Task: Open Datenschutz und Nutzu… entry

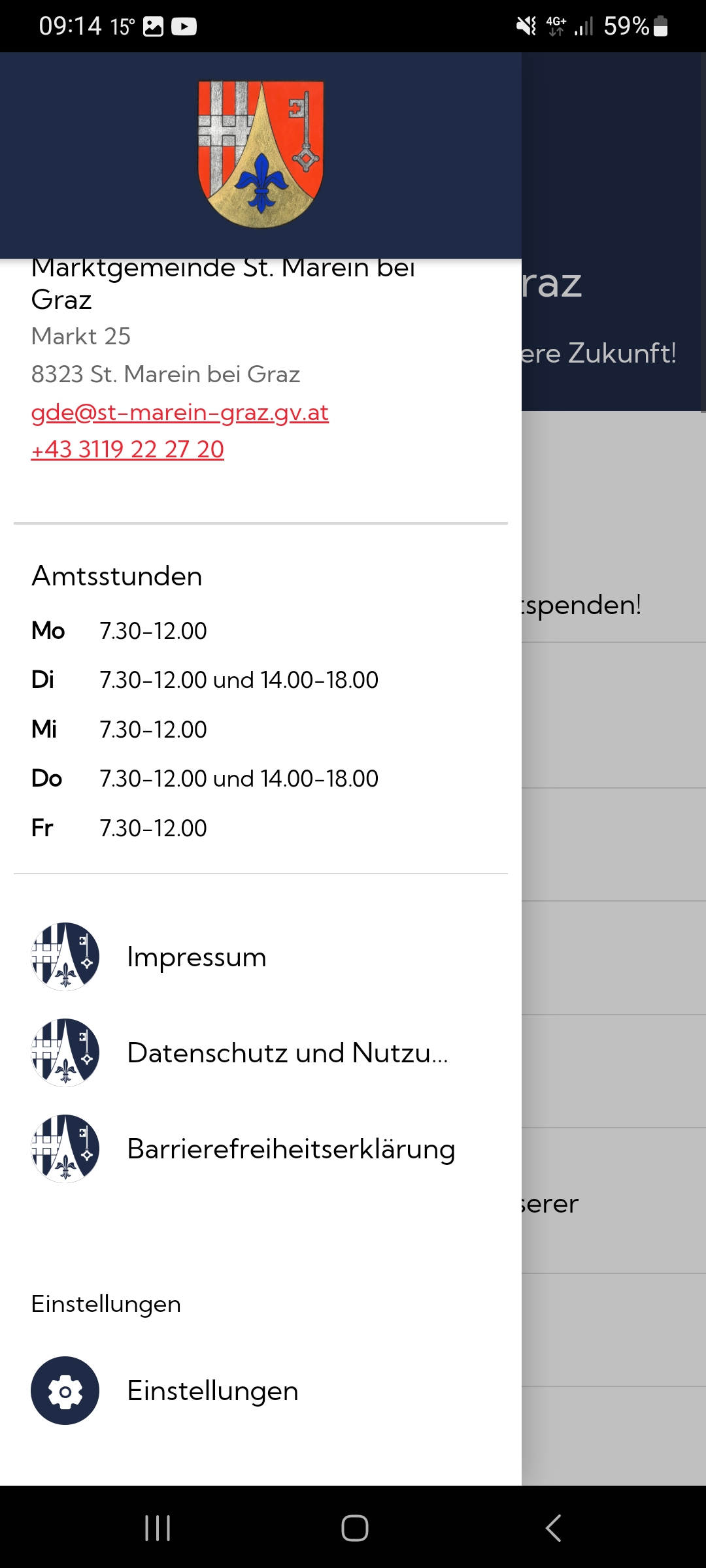Action: pos(261,1053)
